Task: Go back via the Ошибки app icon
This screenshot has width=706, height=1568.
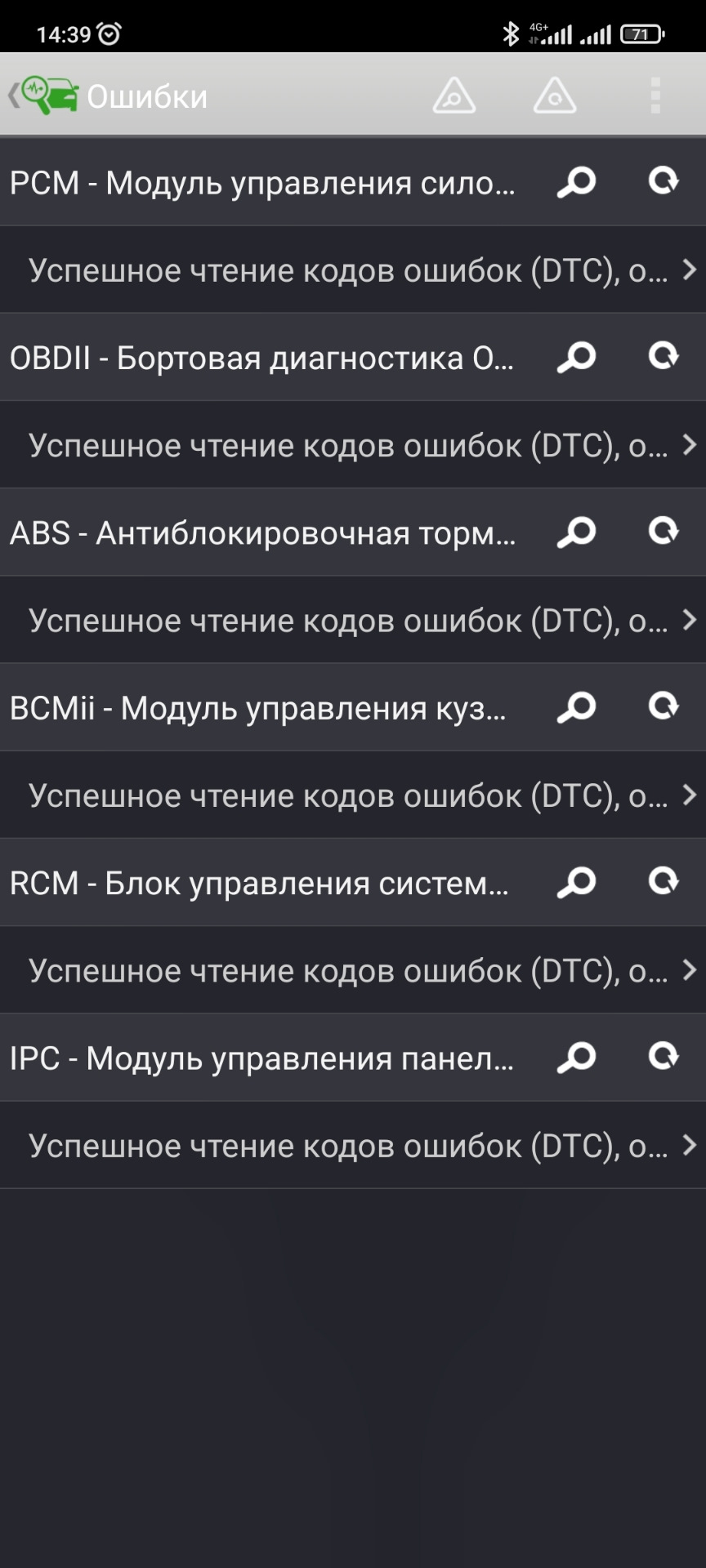Action: click(45, 96)
